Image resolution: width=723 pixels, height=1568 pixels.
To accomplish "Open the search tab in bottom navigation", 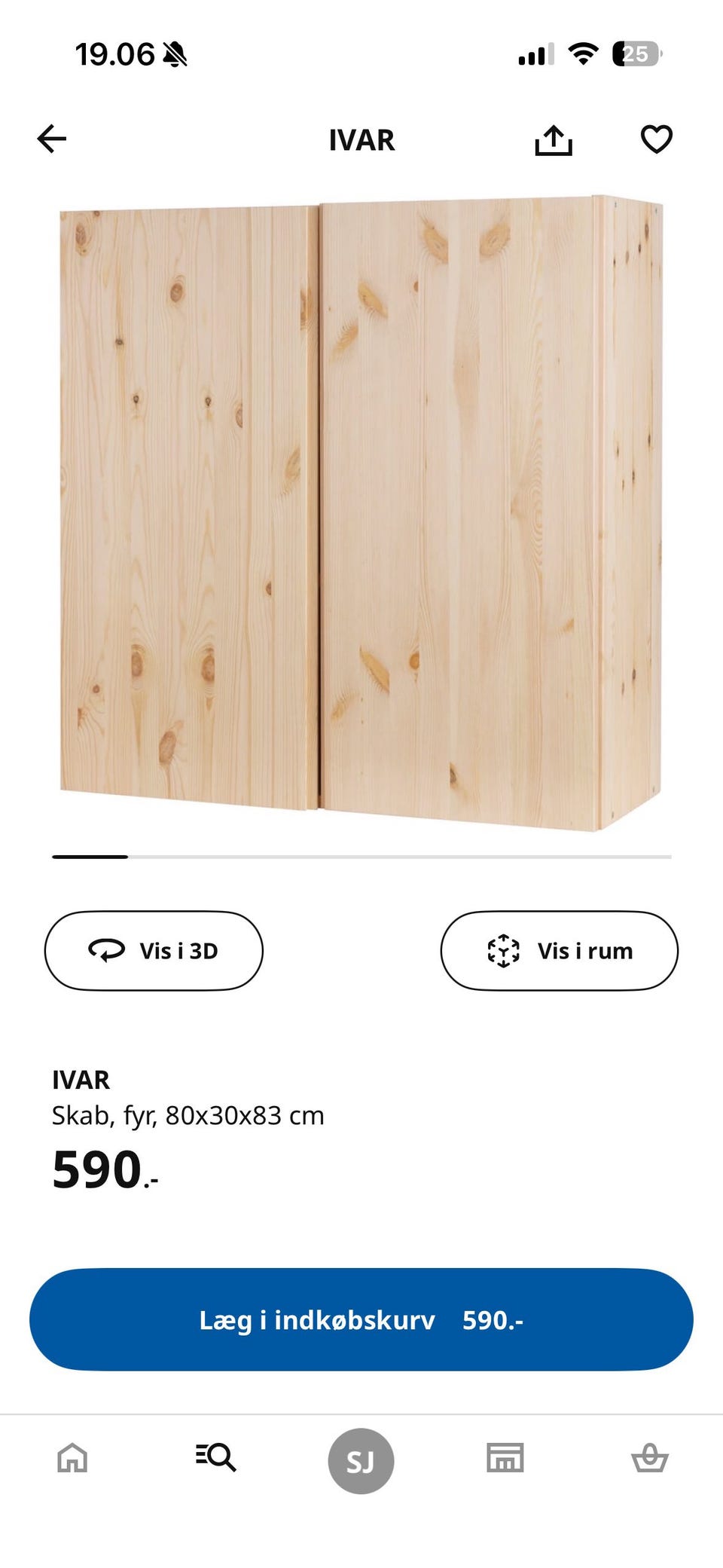I will click(x=216, y=1458).
